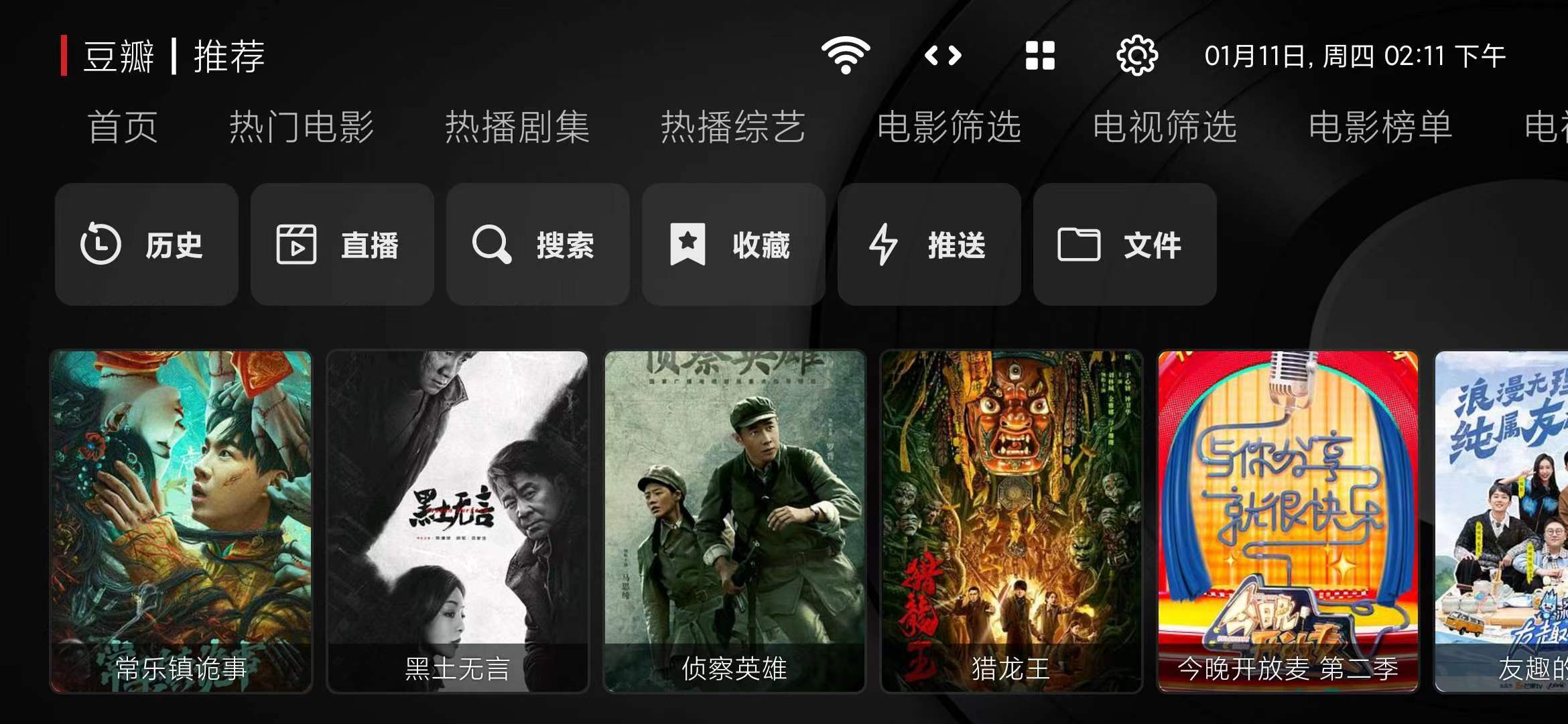Screen dimensions: 1568x724
Task: Select the 黑土无言 poster
Action: click(458, 521)
